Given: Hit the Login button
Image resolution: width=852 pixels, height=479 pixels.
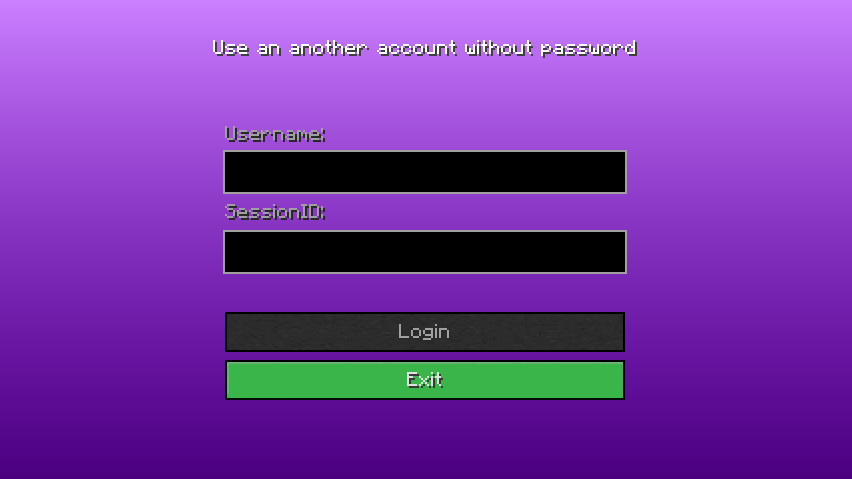Looking at the screenshot, I should coord(425,332).
